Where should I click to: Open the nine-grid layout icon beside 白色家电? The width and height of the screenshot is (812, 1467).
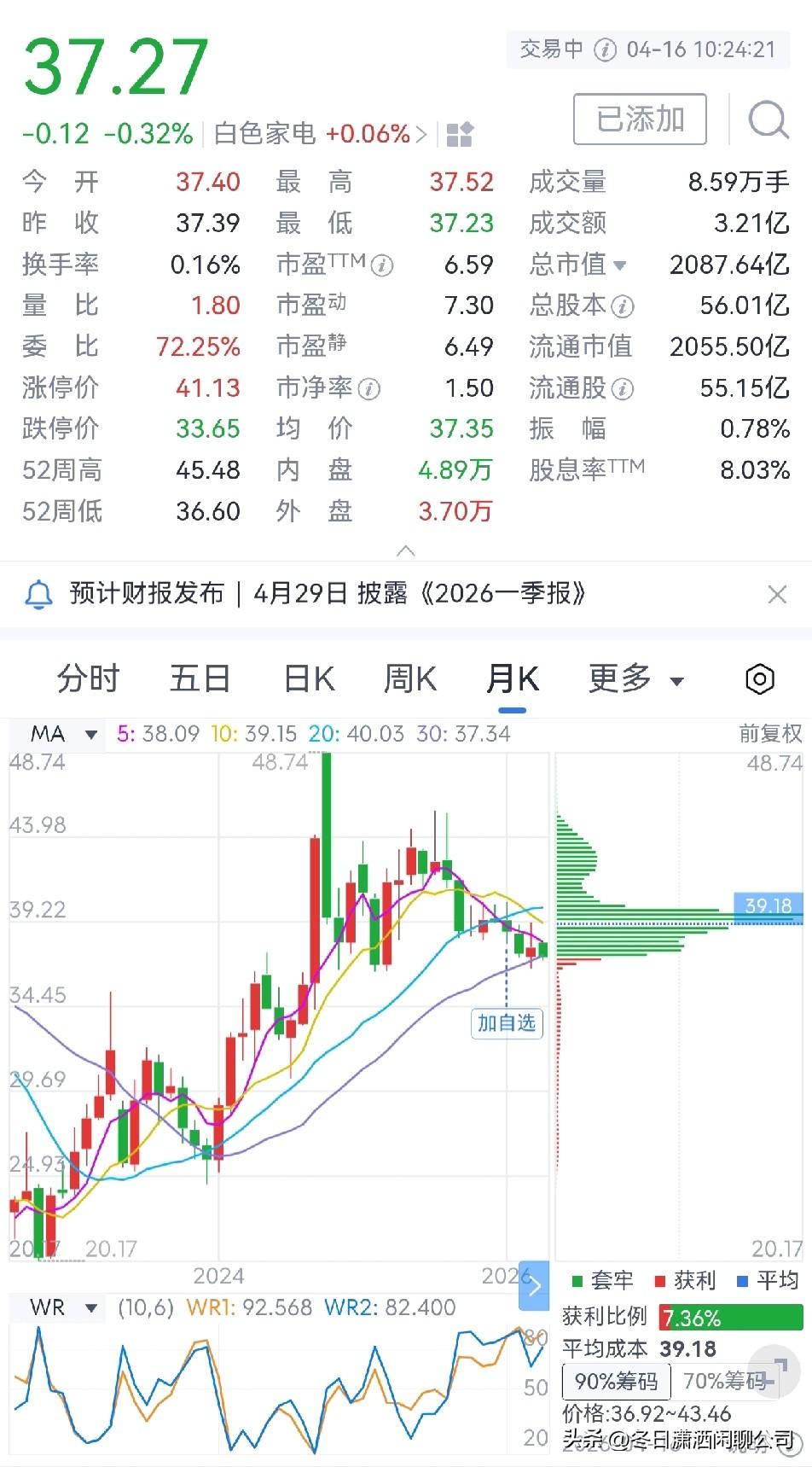pos(458,133)
